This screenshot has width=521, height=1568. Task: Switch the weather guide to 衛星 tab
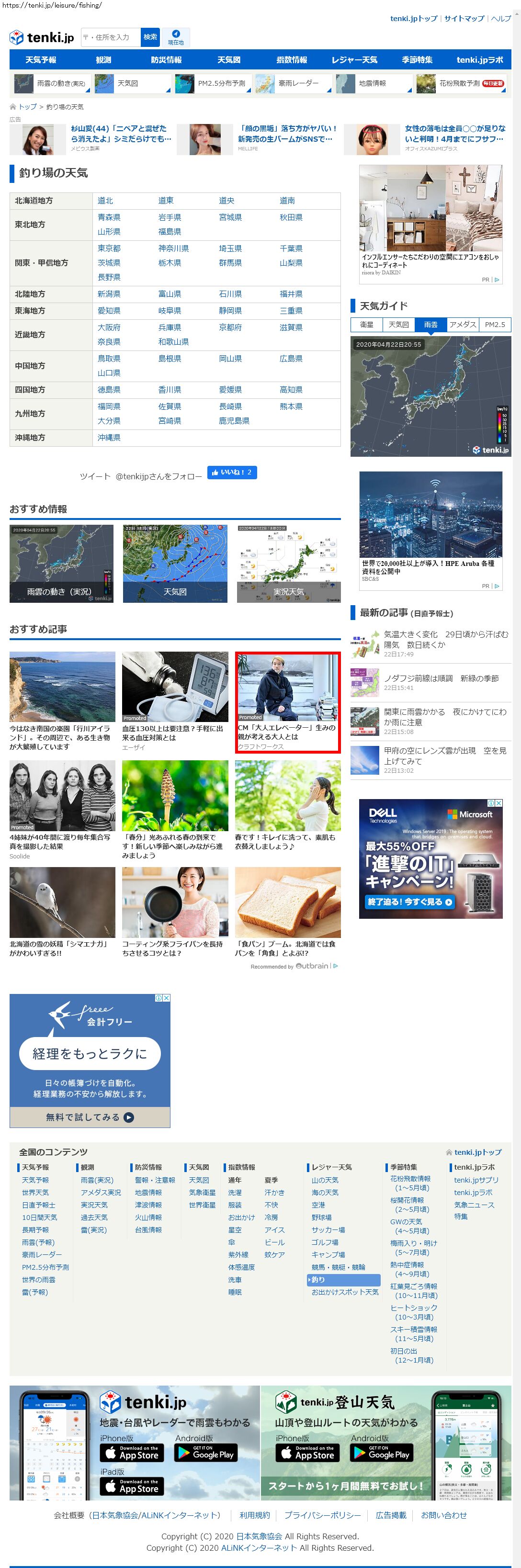(x=366, y=325)
